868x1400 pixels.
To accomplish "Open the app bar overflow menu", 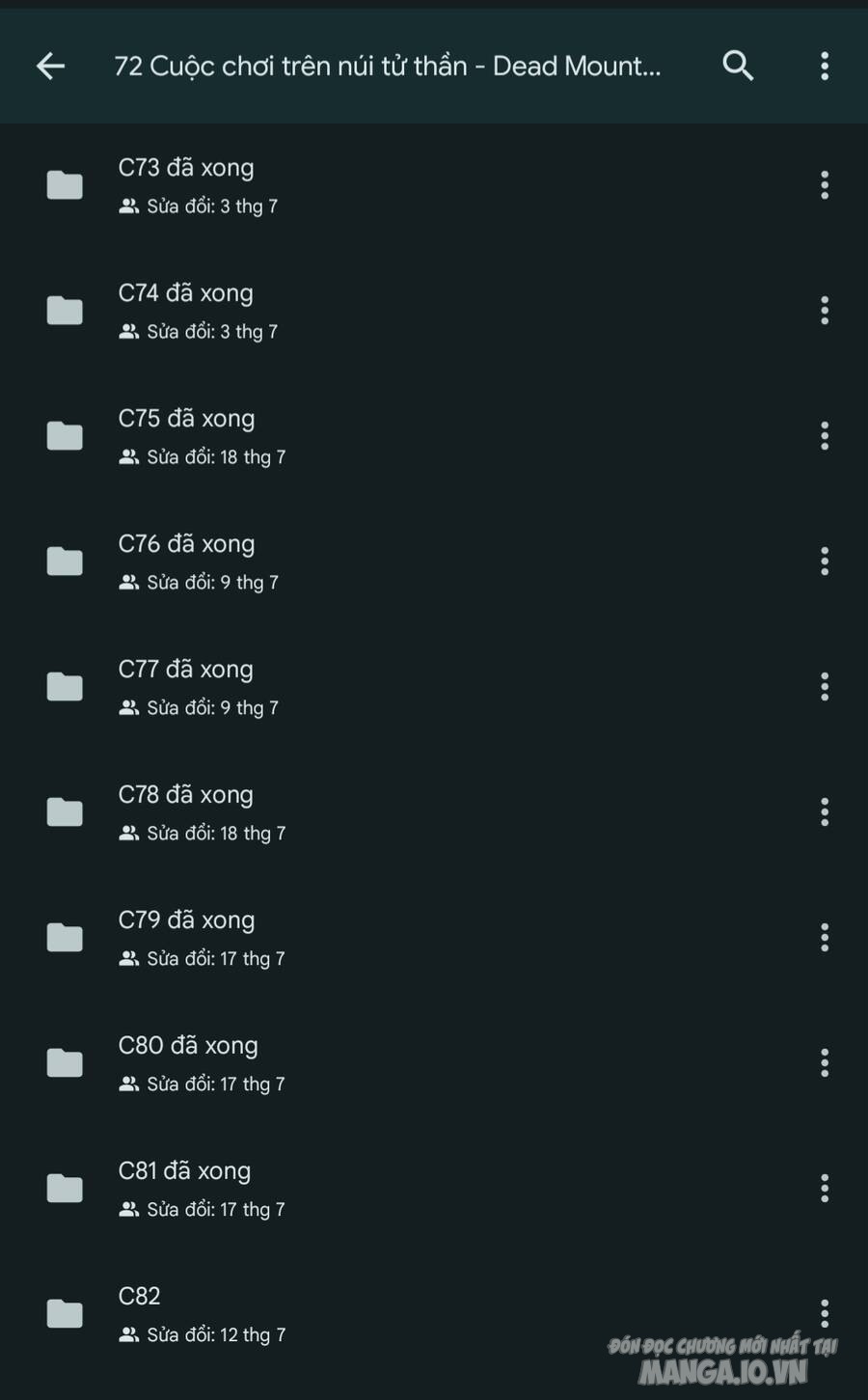I will (x=824, y=66).
